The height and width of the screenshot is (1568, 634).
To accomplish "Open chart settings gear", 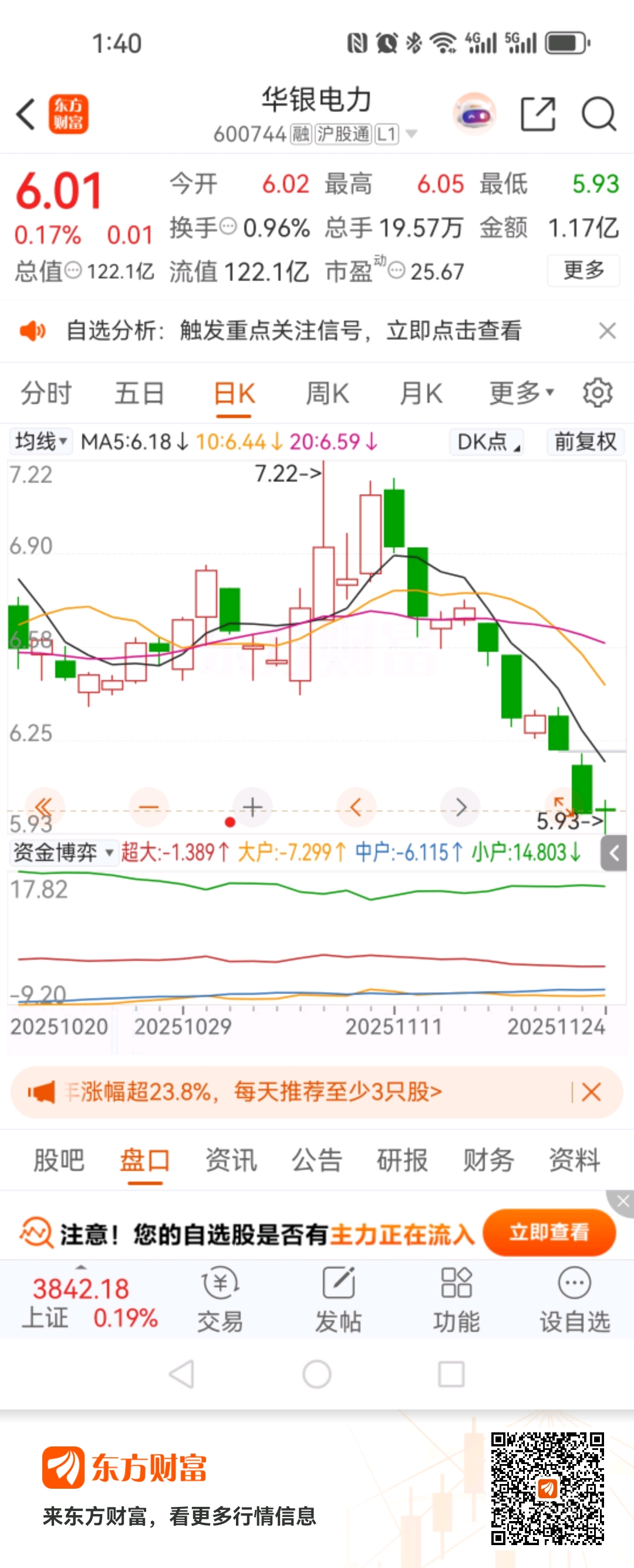I will 598,393.
